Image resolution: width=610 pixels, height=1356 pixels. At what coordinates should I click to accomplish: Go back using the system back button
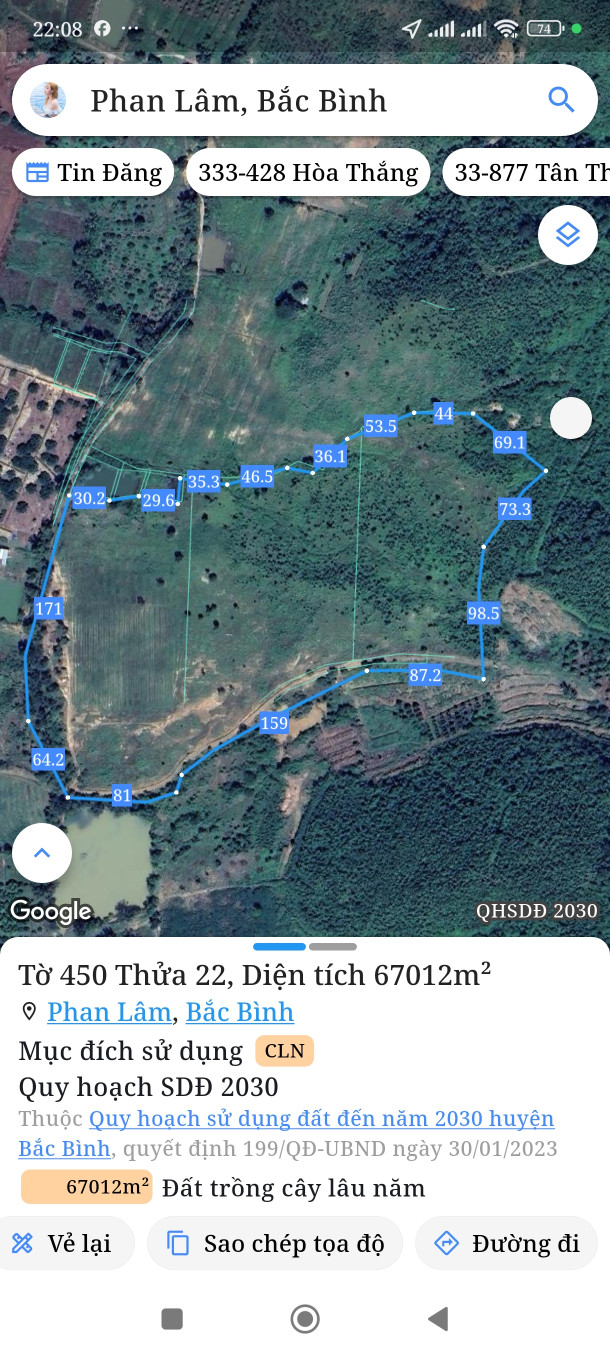(x=438, y=1319)
